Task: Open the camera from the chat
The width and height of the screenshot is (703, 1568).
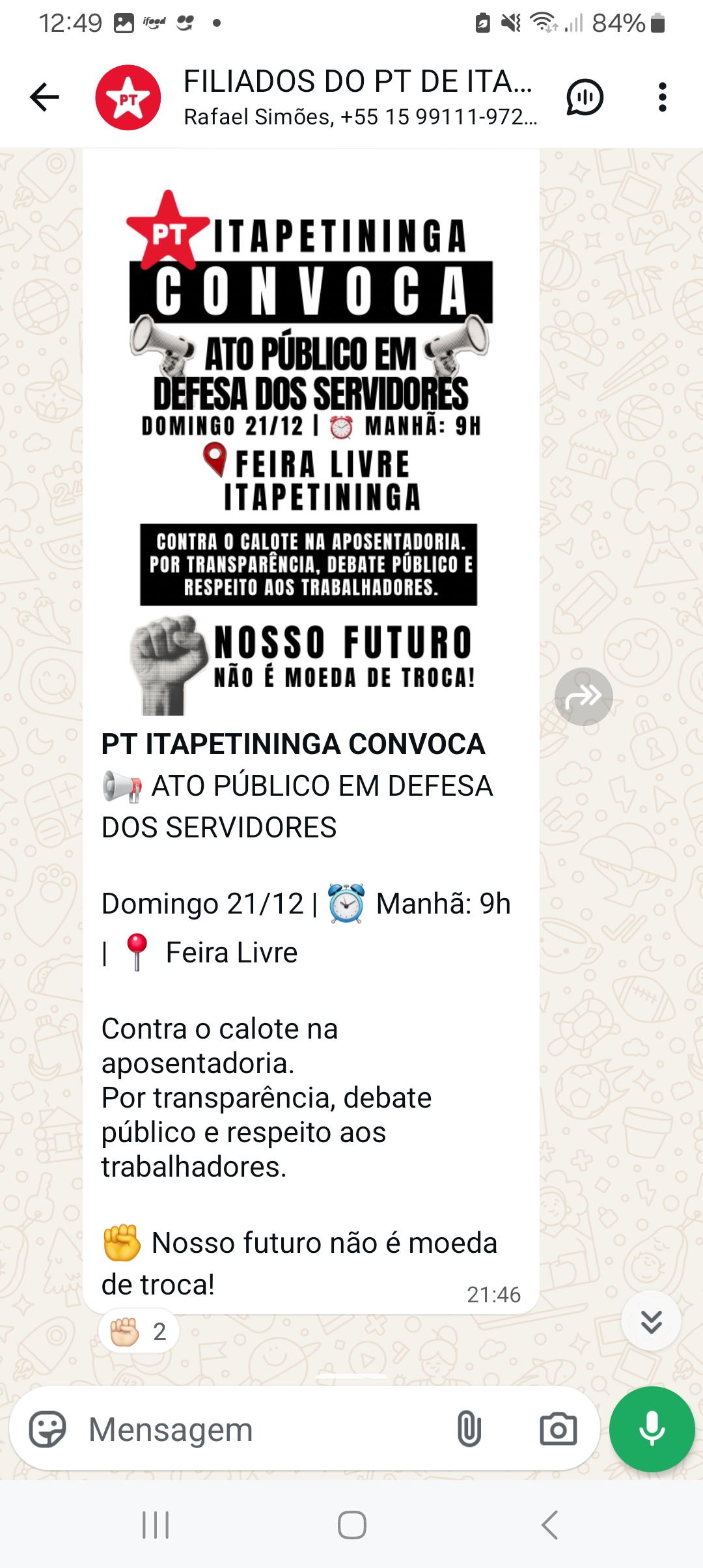Action: [x=558, y=1429]
